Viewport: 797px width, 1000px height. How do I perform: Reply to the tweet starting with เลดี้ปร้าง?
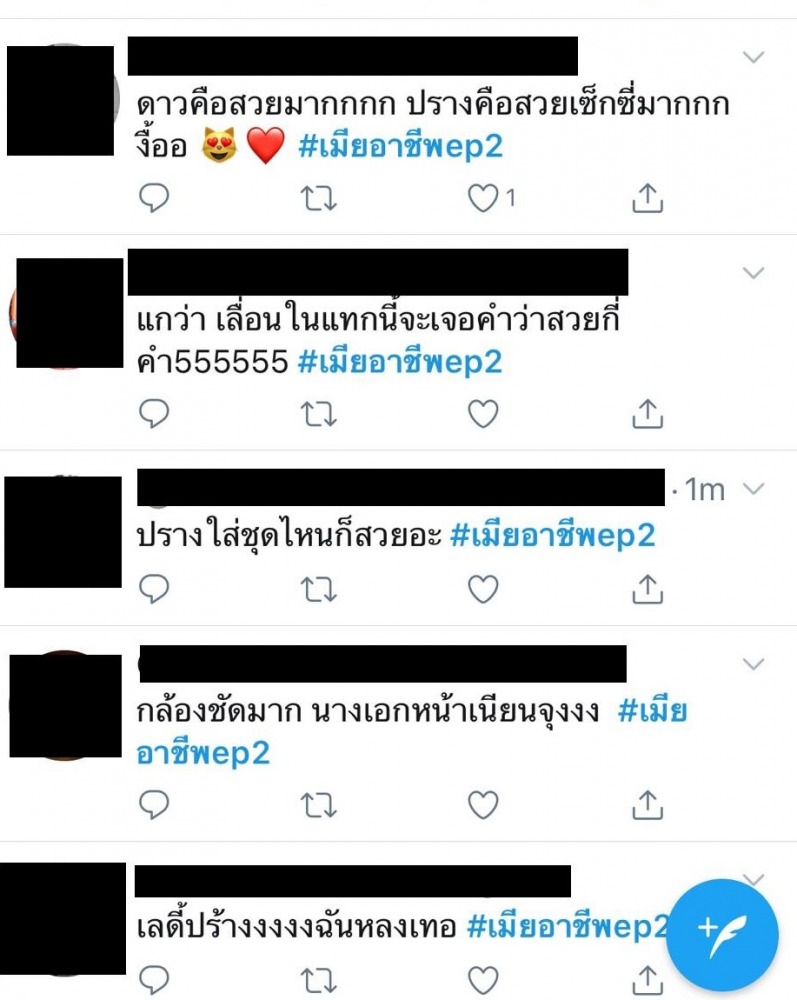pyautogui.click(x=153, y=979)
